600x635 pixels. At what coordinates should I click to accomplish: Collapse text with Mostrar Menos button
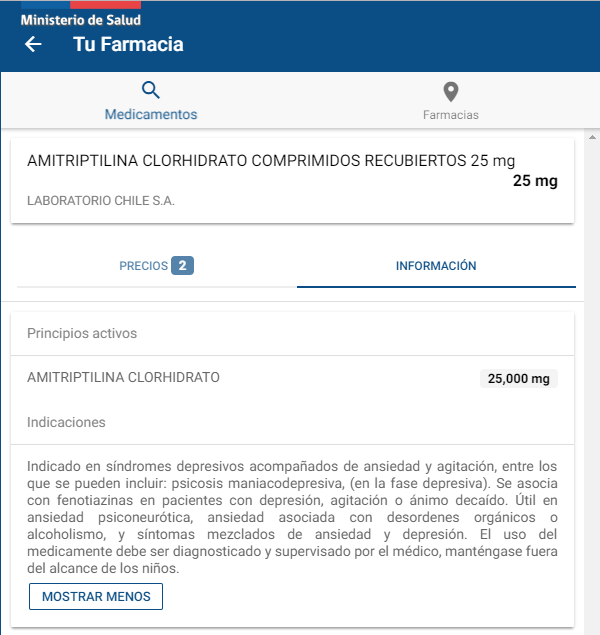point(96,597)
